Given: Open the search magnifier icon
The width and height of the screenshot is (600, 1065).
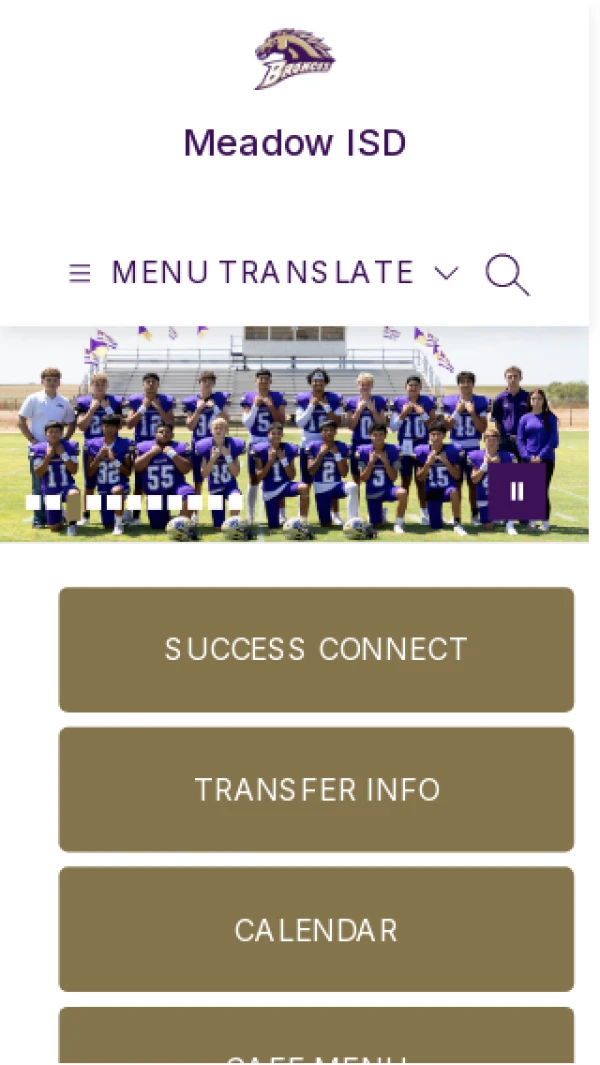Looking at the screenshot, I should click(507, 274).
